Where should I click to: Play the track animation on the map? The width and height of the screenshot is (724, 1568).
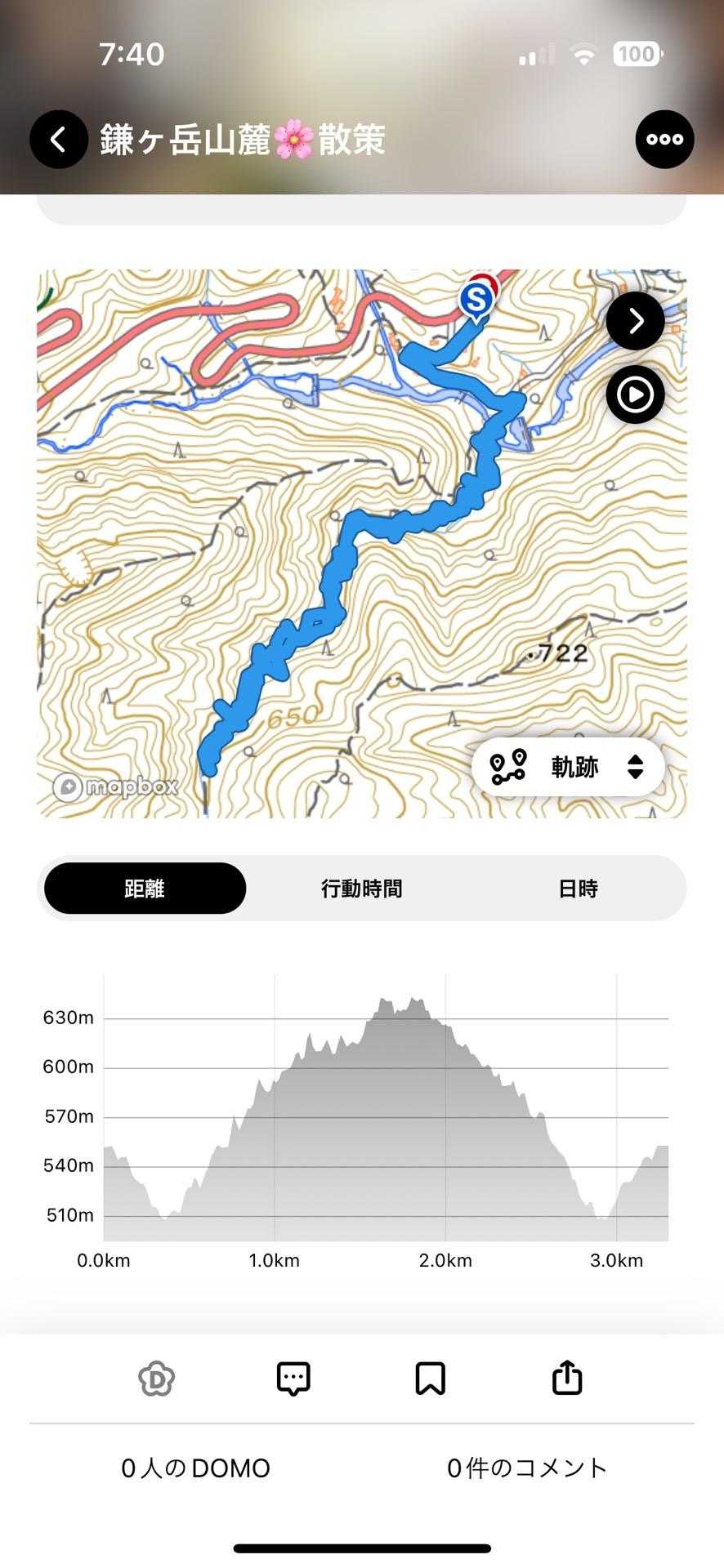pyautogui.click(x=635, y=395)
